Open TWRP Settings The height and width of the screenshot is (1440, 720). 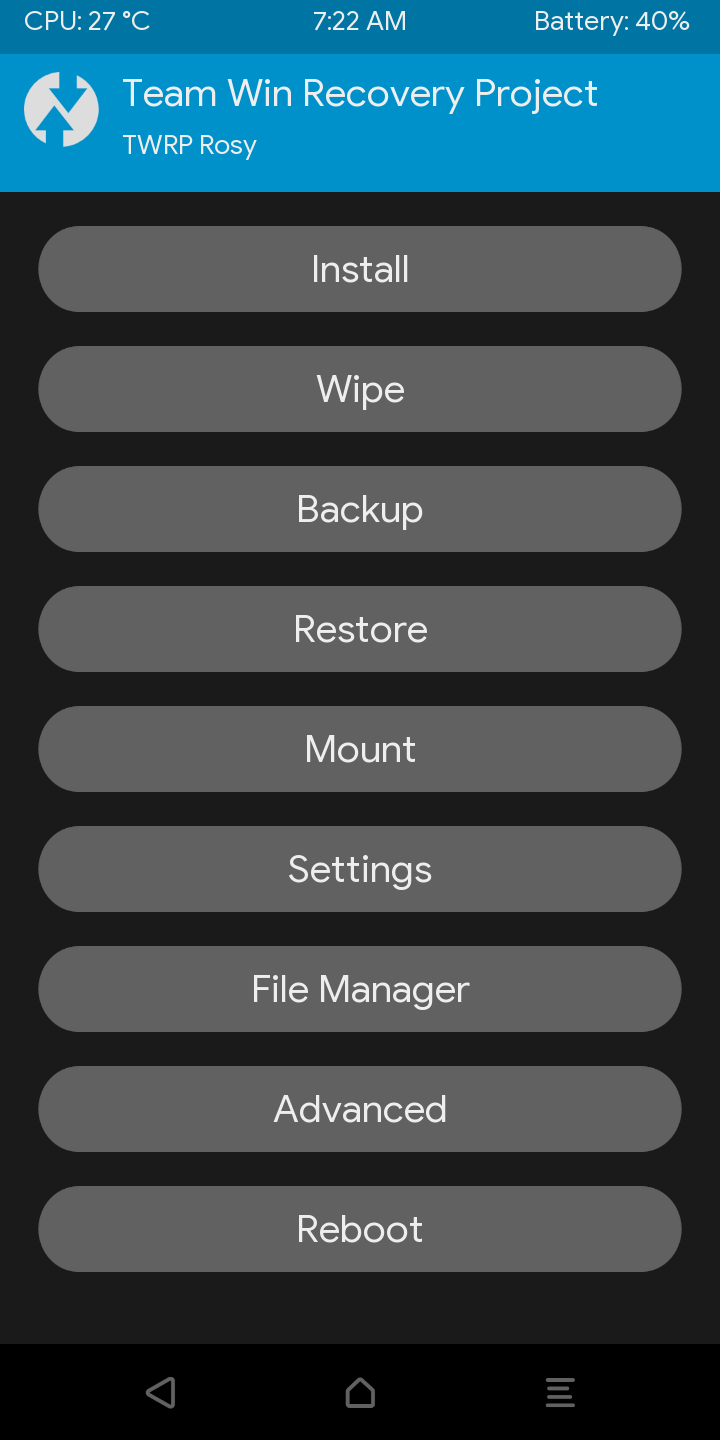tap(360, 869)
